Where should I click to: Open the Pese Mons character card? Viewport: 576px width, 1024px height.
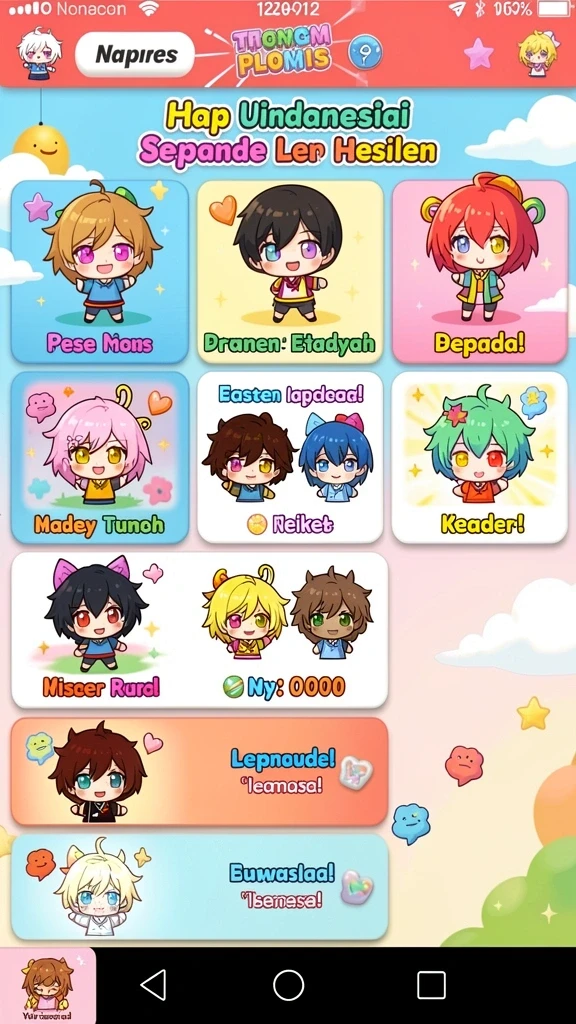[x=100, y=272]
